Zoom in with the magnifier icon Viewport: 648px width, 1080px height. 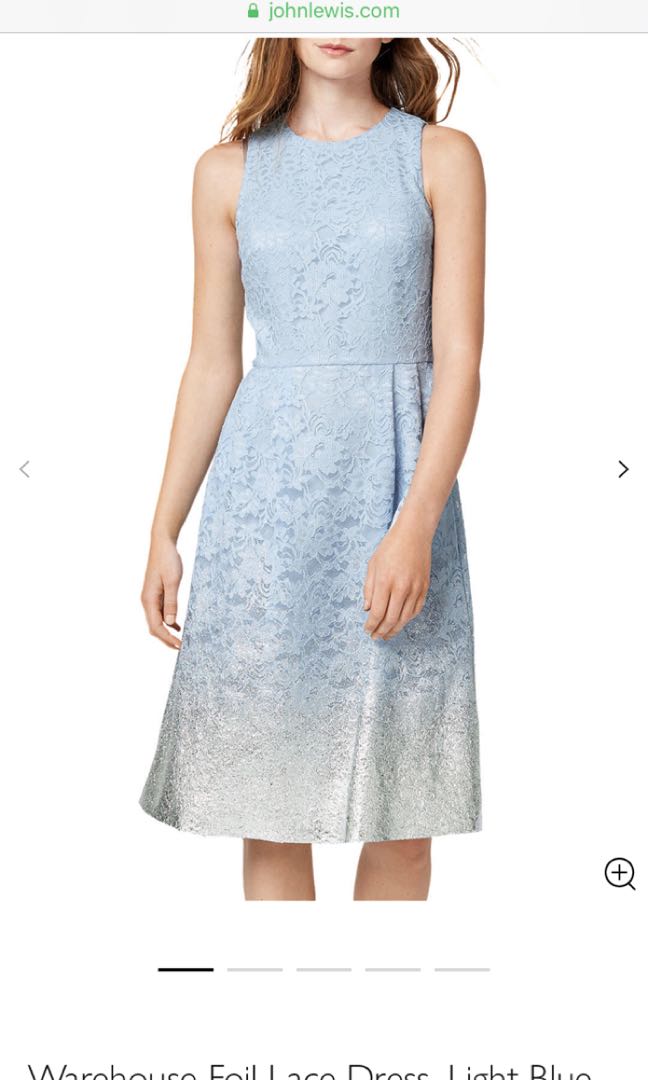click(619, 873)
